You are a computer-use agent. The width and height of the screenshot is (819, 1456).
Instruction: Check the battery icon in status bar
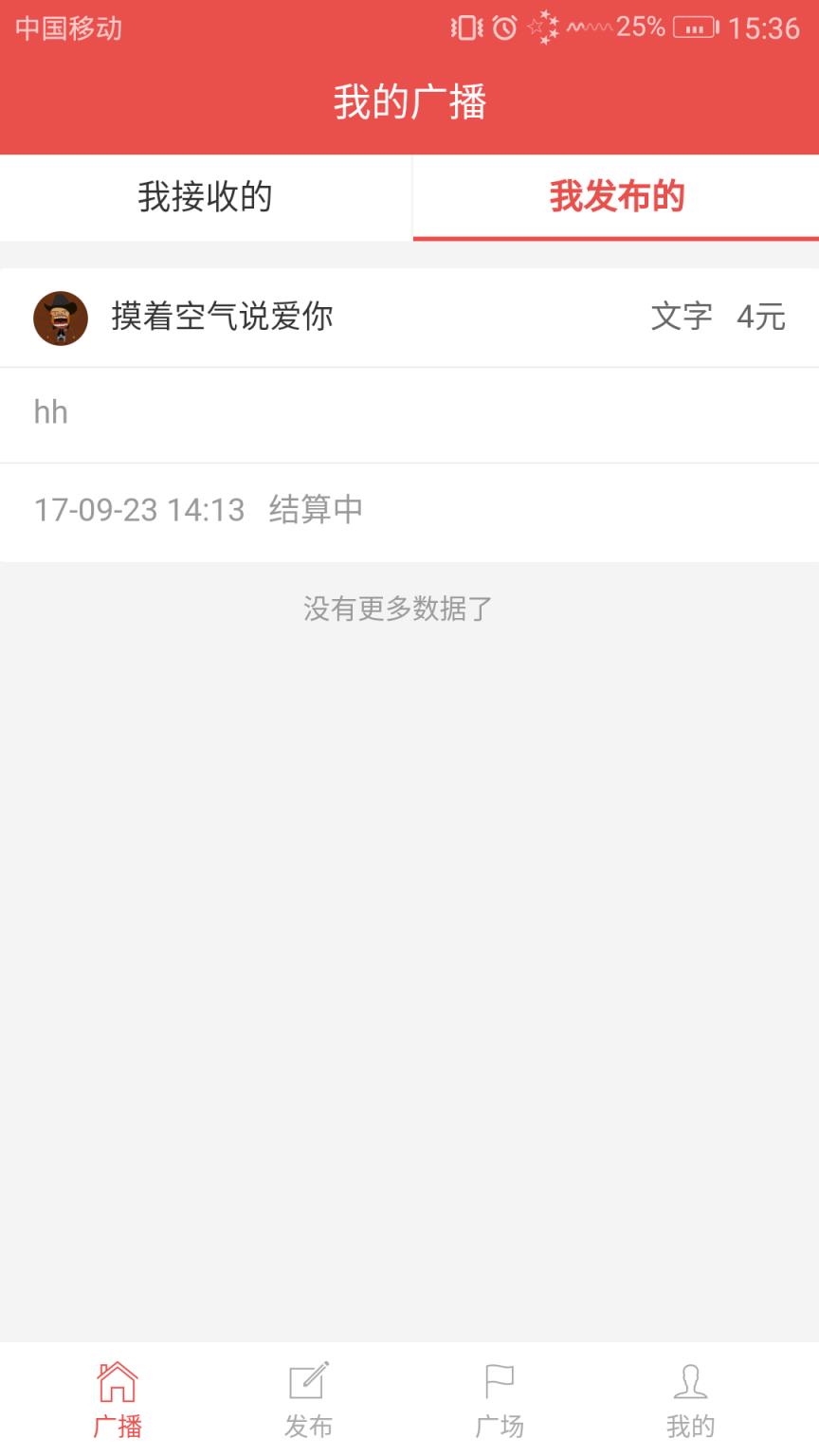click(x=699, y=27)
